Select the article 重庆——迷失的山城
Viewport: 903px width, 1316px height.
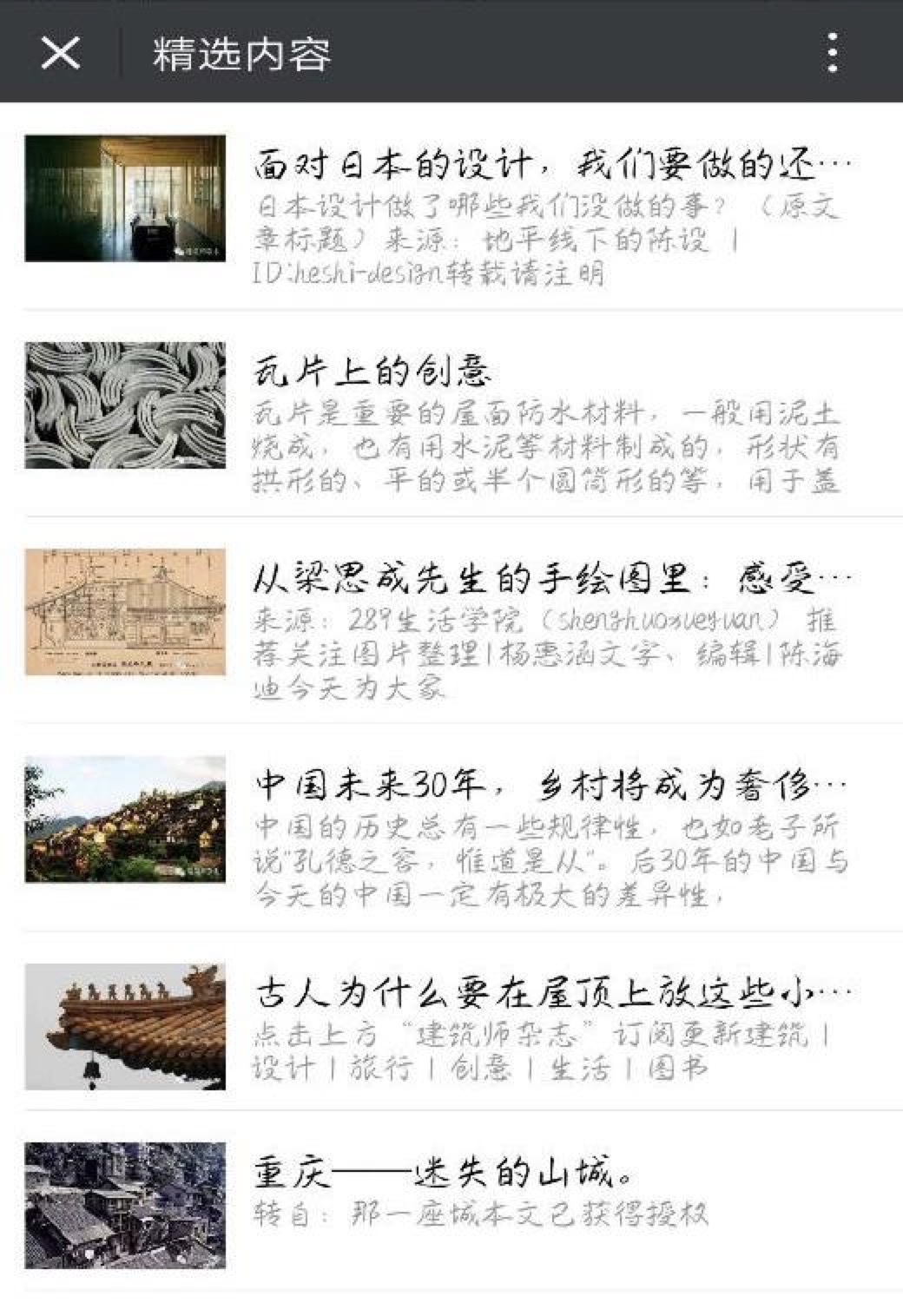click(445, 1173)
